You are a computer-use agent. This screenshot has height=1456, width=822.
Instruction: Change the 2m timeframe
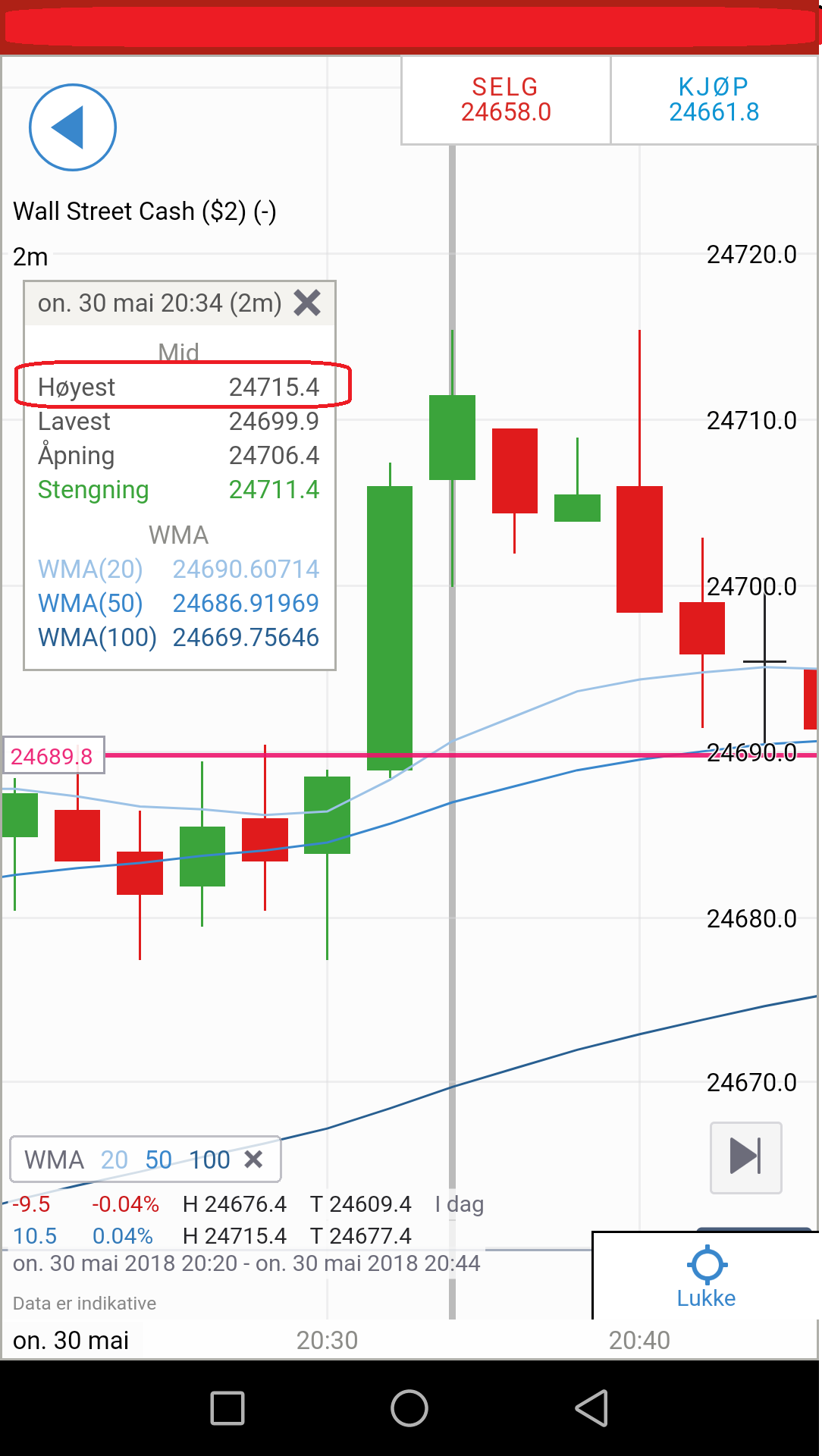pos(30,257)
